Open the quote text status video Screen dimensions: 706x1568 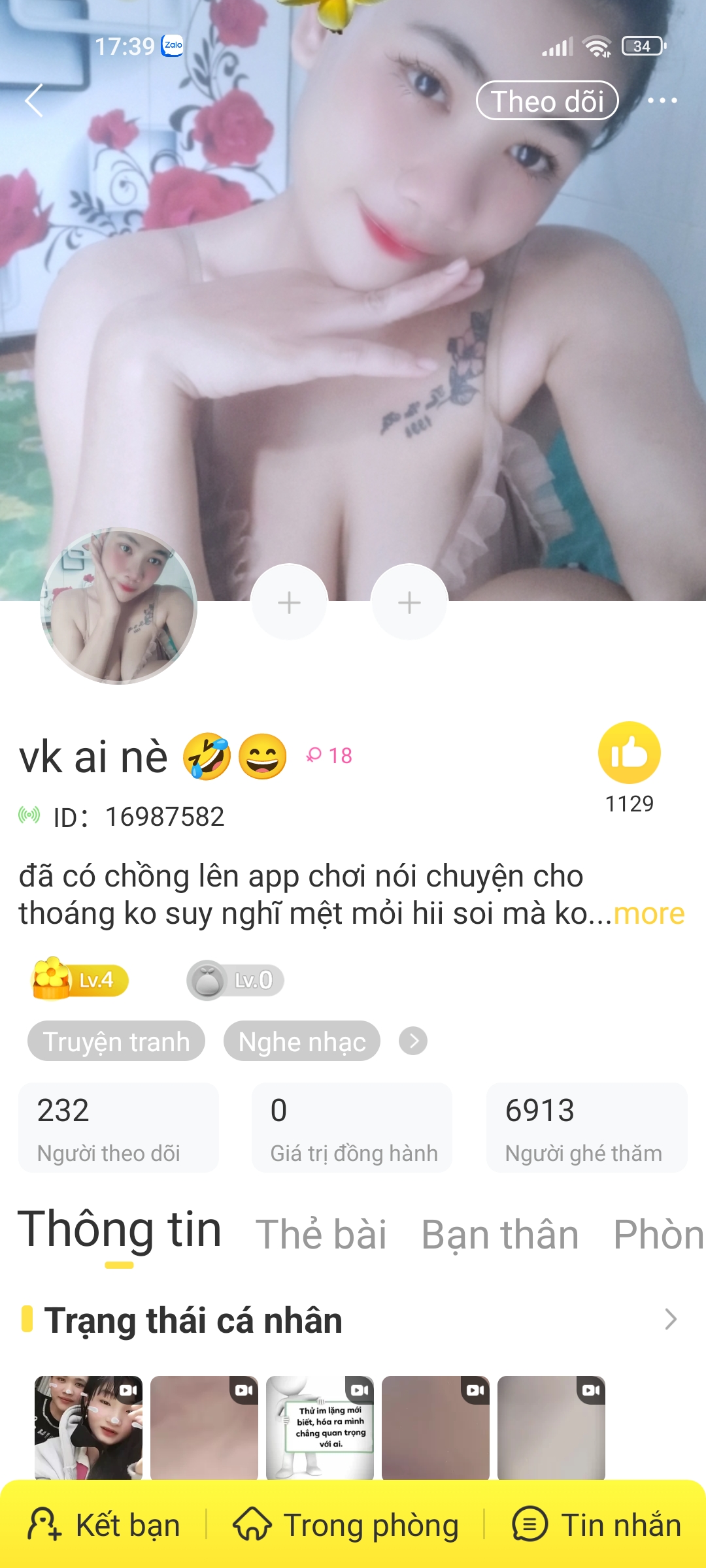click(320, 1428)
